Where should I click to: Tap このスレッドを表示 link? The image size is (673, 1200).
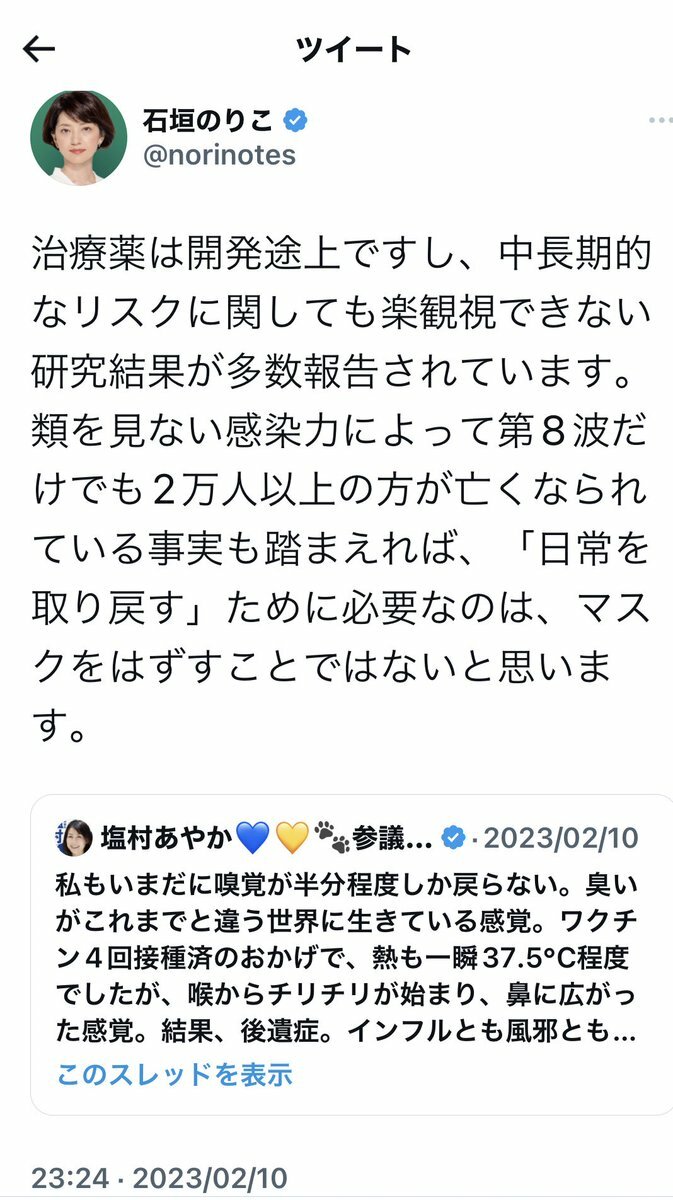pyautogui.click(x=175, y=1075)
